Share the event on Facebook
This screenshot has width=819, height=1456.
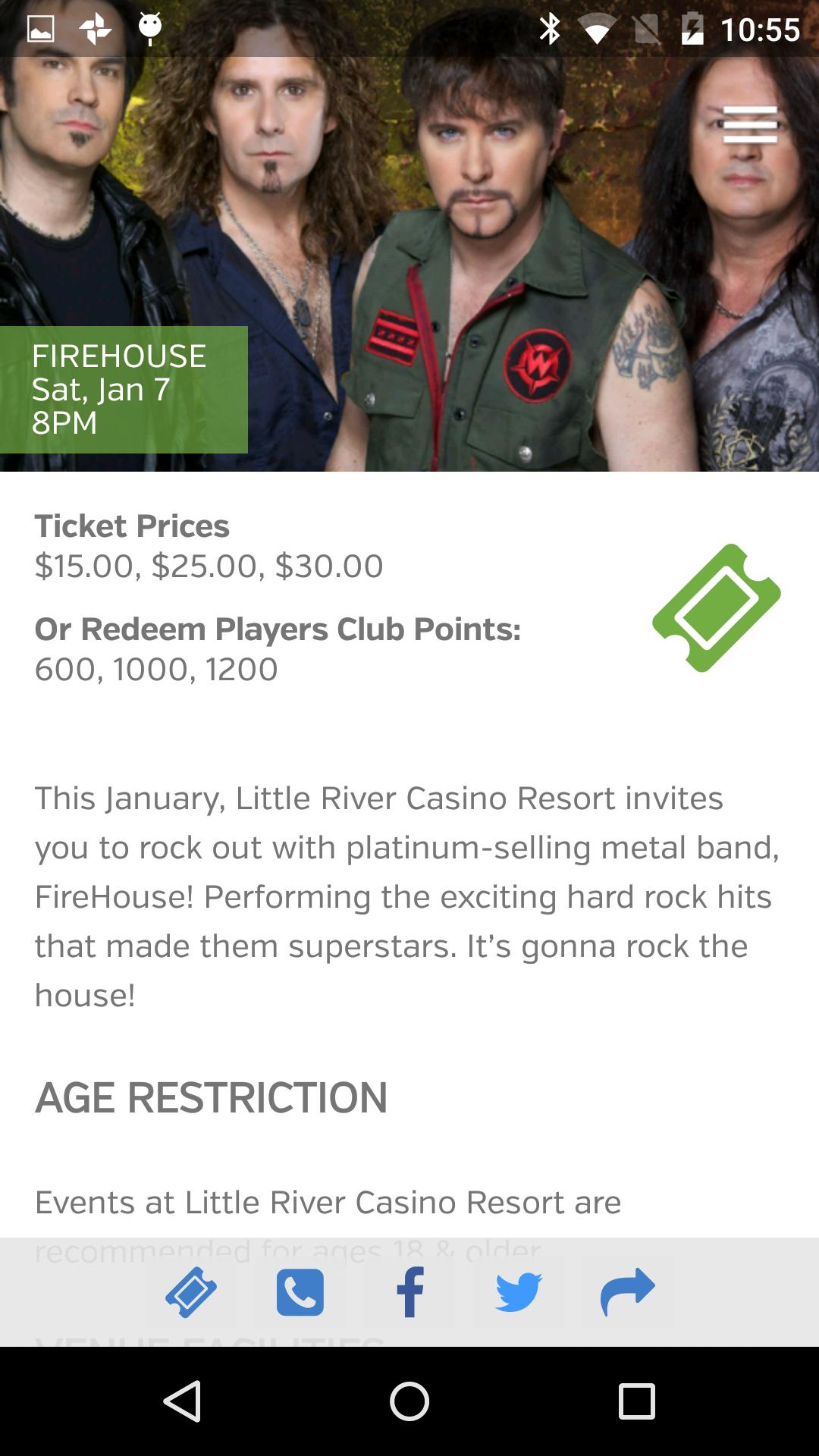coord(409,1292)
